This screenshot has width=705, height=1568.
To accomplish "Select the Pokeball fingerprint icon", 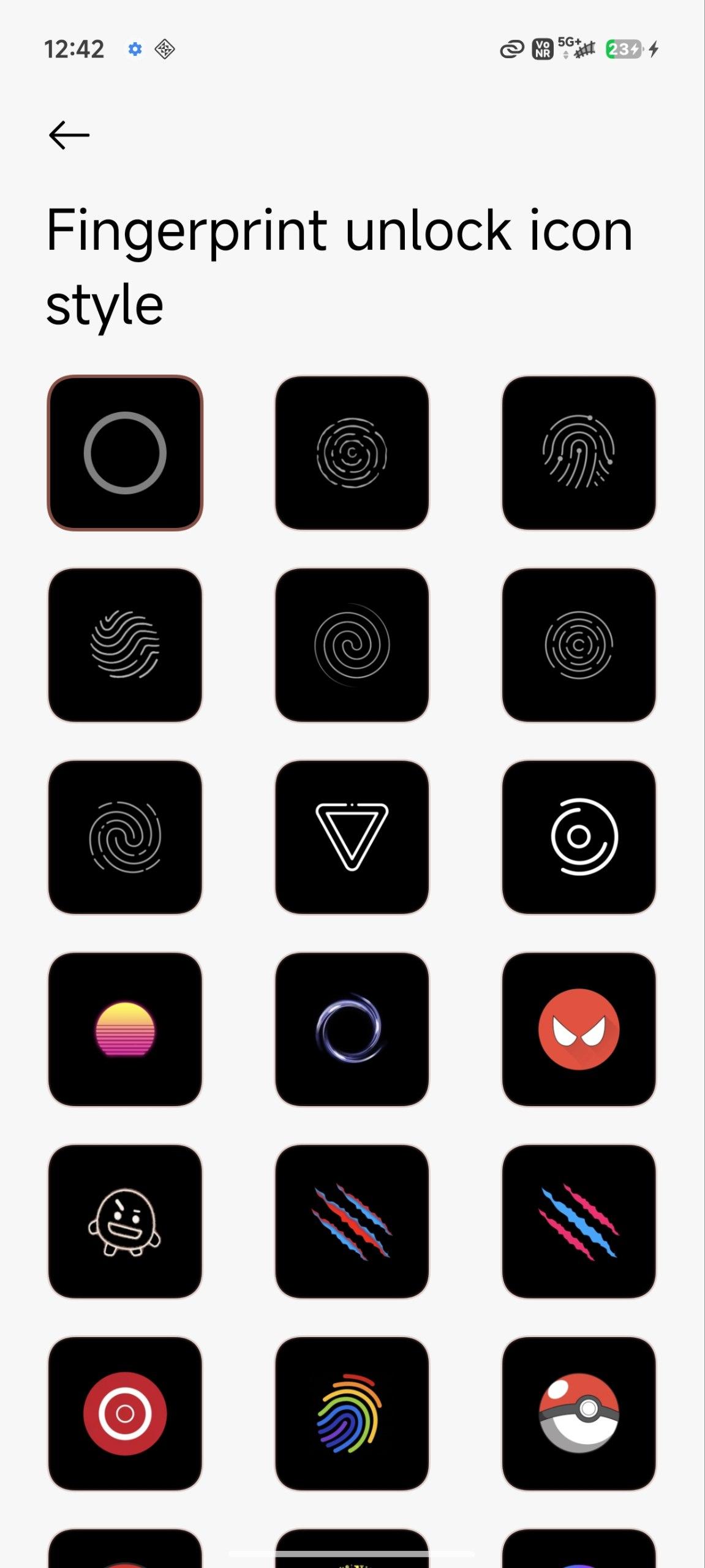I will click(578, 1414).
